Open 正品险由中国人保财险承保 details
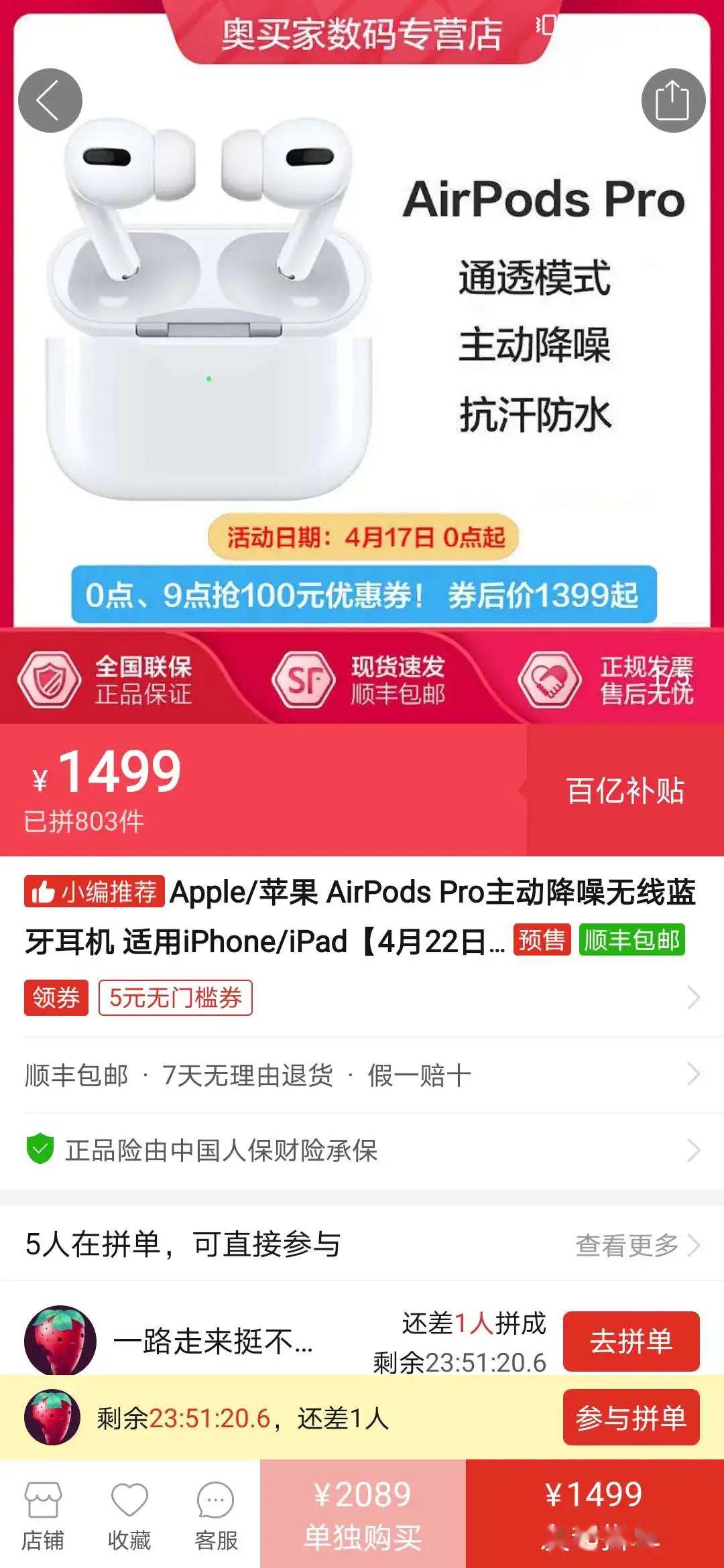This screenshot has height=1568, width=724. [362, 1151]
